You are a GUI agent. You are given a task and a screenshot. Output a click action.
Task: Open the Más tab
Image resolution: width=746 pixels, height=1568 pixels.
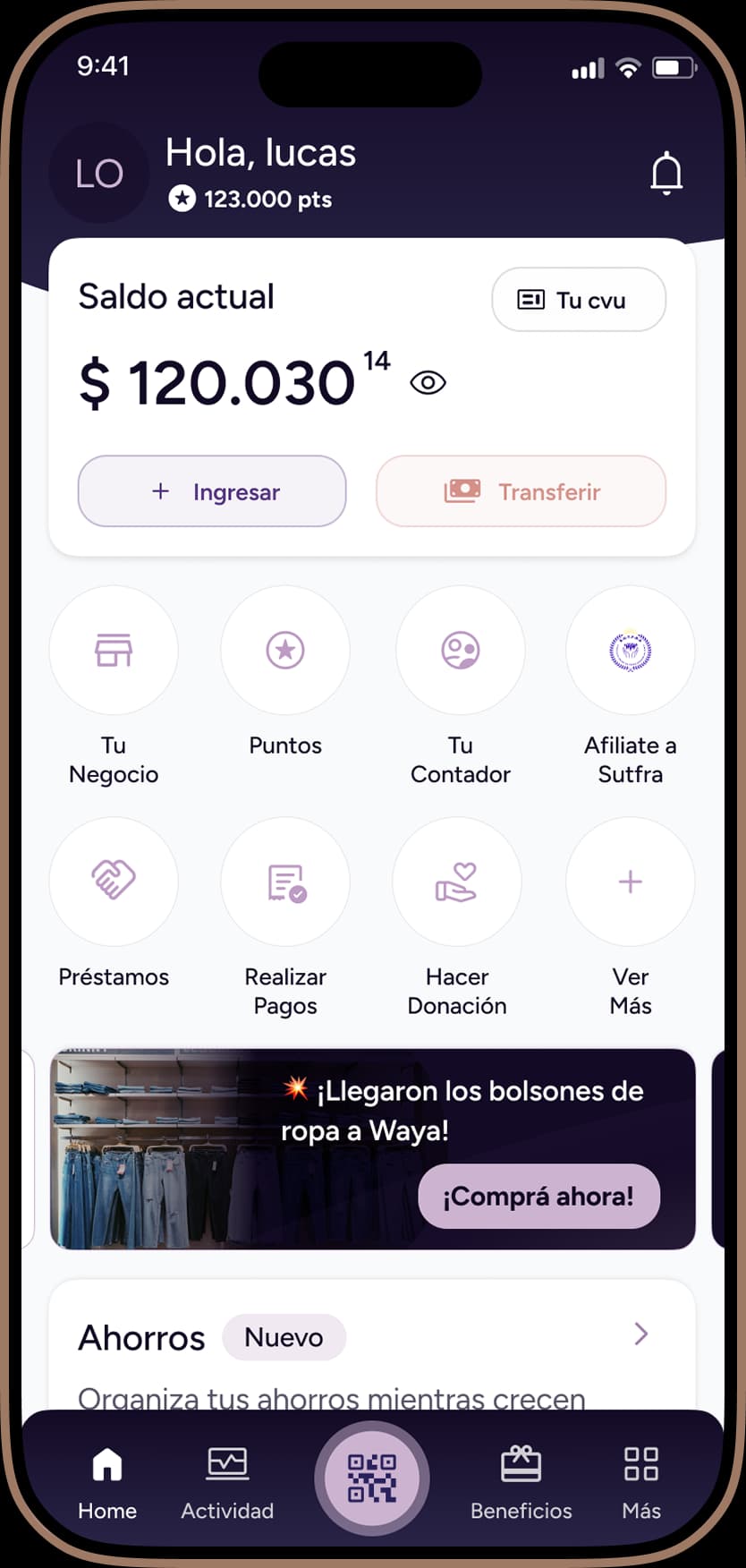(641, 1483)
